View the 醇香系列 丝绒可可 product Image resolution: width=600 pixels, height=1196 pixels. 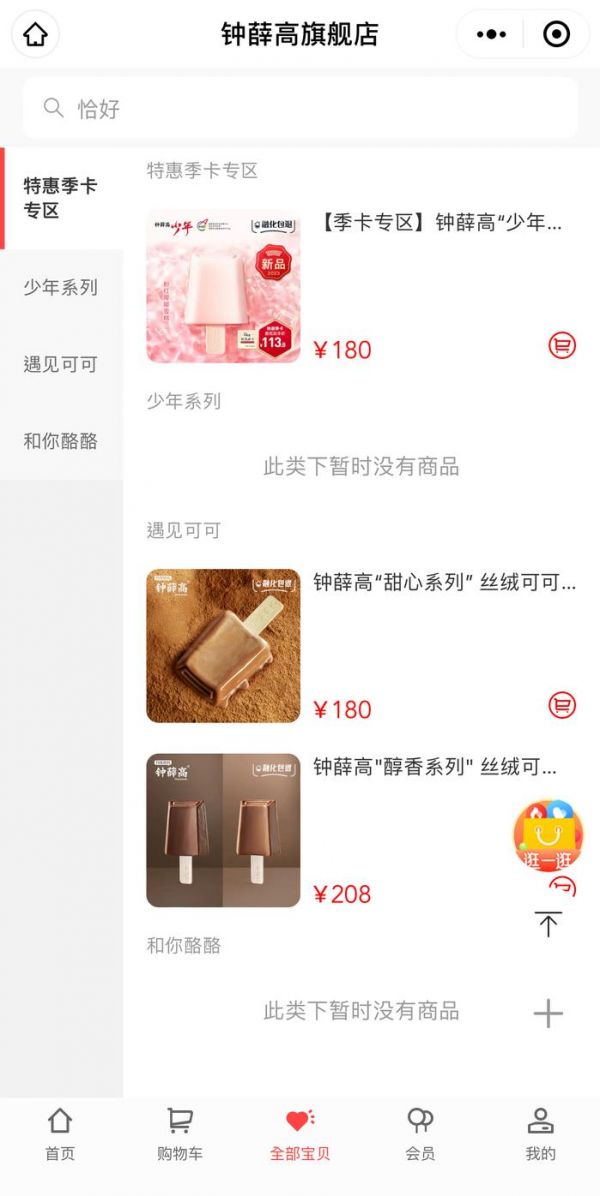[435, 767]
